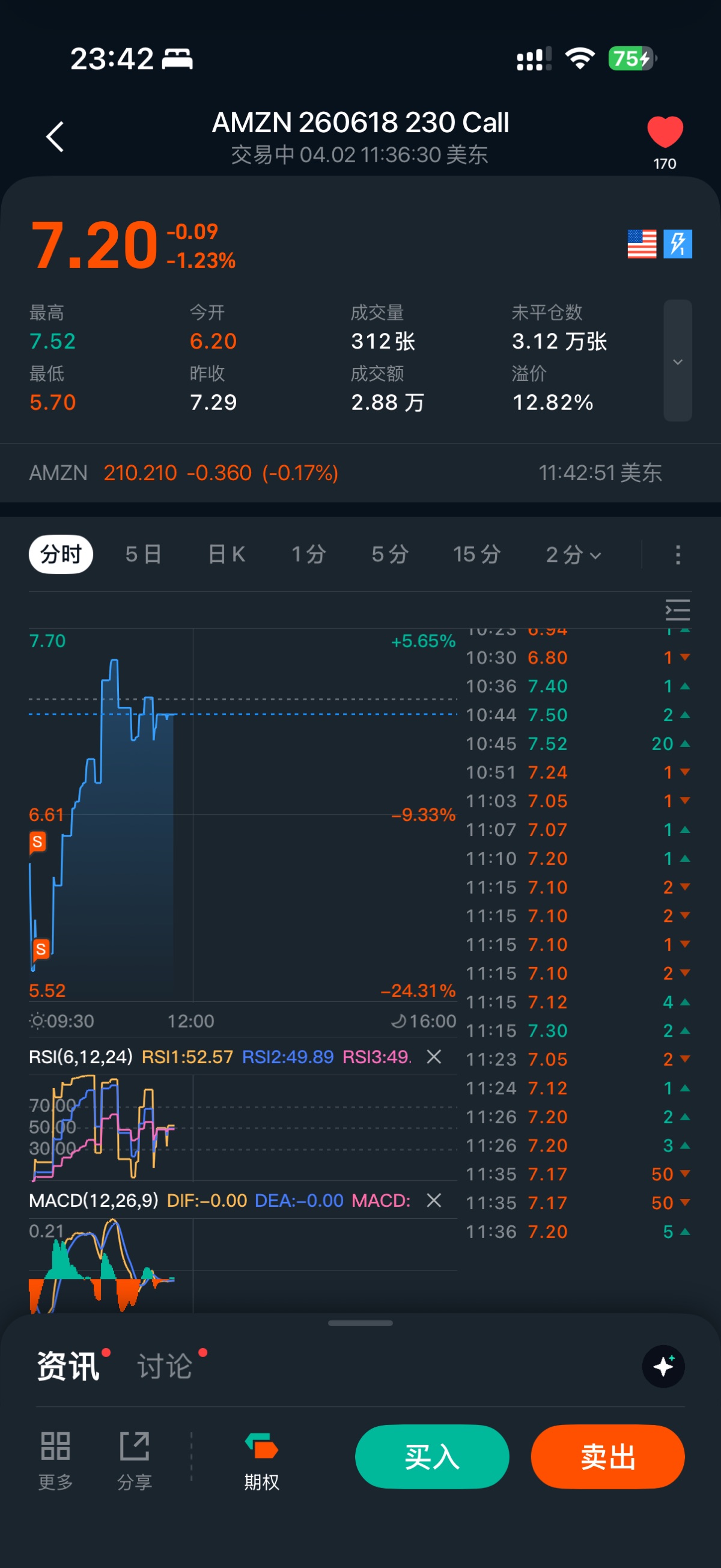Show the 1分 chart
The height and width of the screenshot is (1568, 721).
click(308, 555)
